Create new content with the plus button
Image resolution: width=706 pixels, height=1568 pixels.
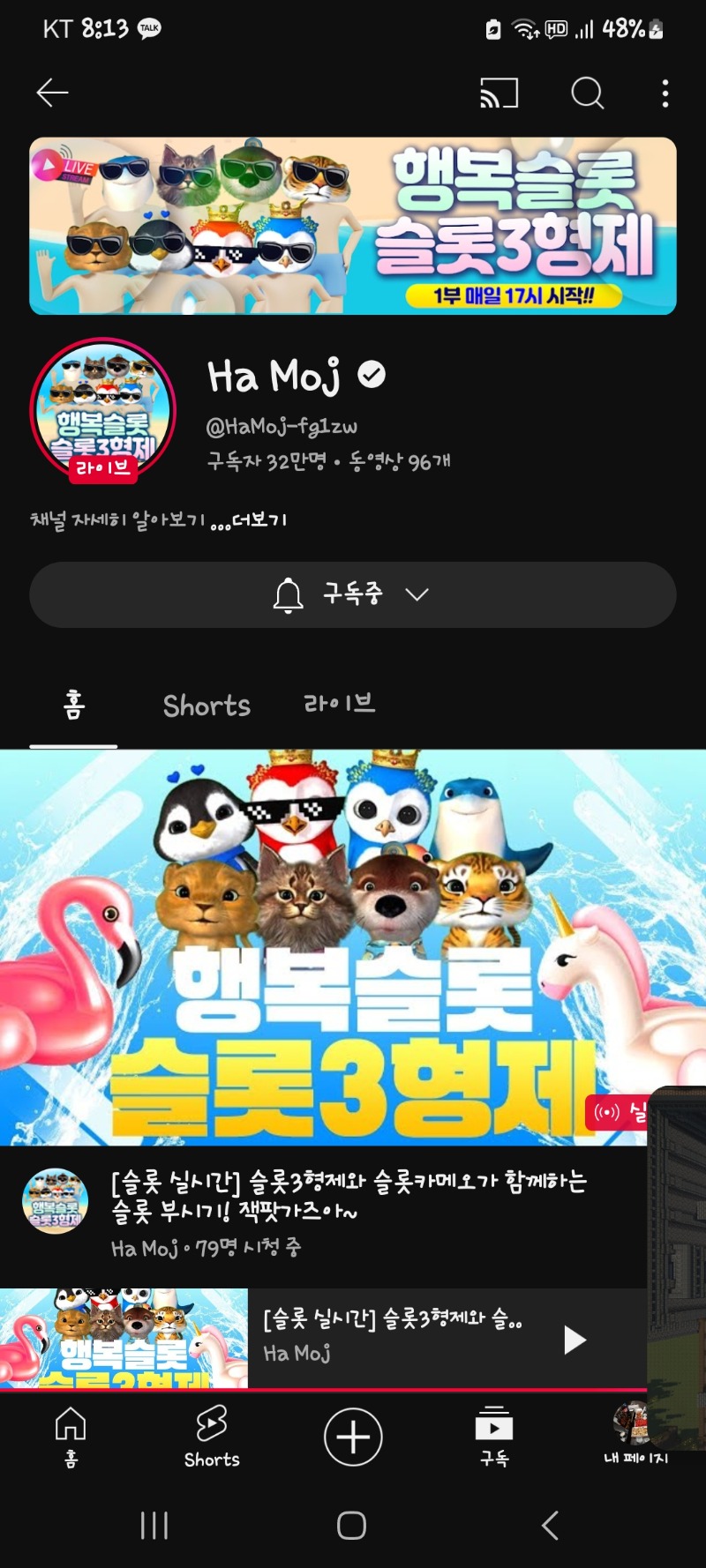click(x=353, y=1436)
